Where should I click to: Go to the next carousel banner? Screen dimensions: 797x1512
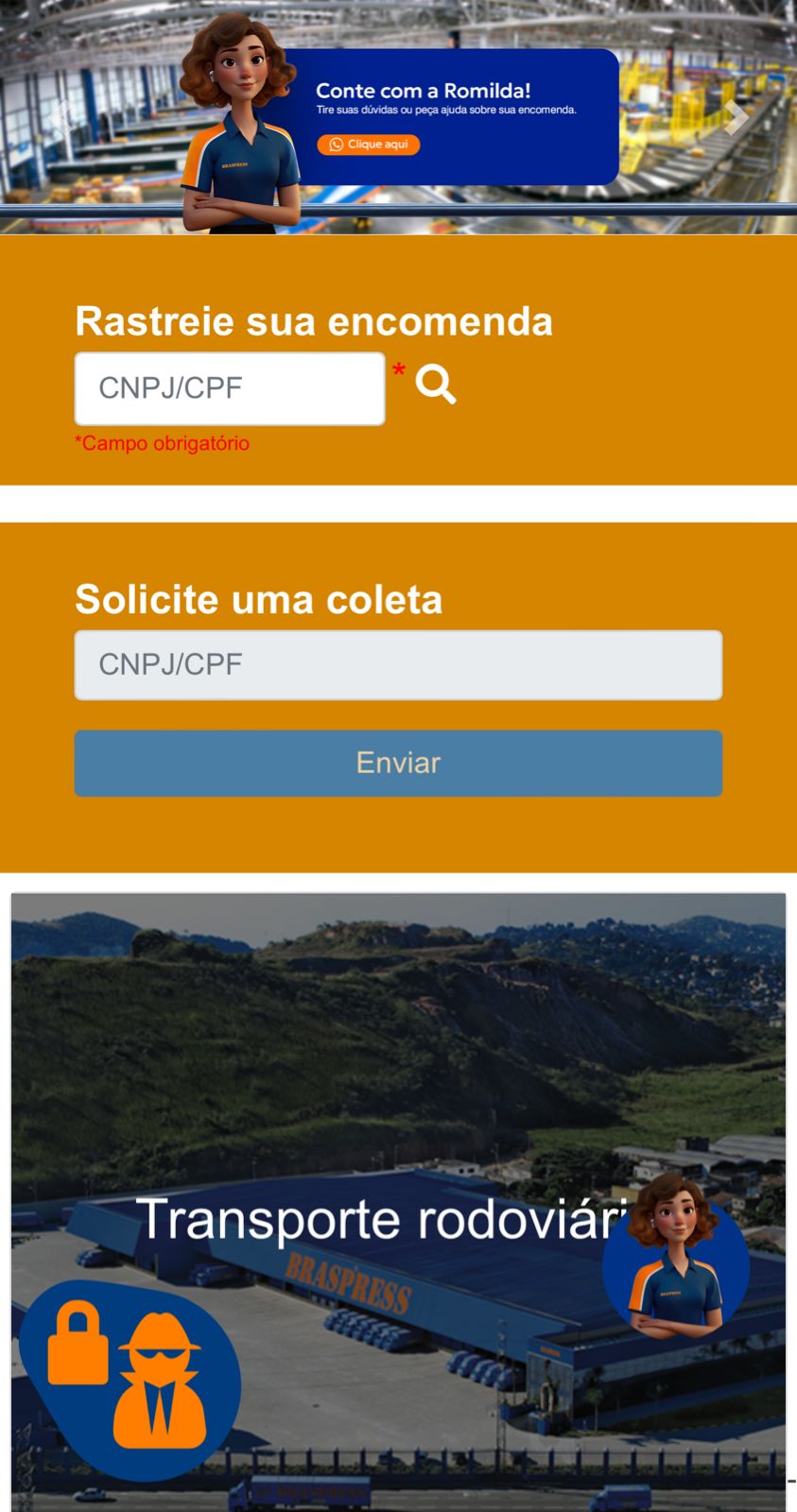(736, 117)
